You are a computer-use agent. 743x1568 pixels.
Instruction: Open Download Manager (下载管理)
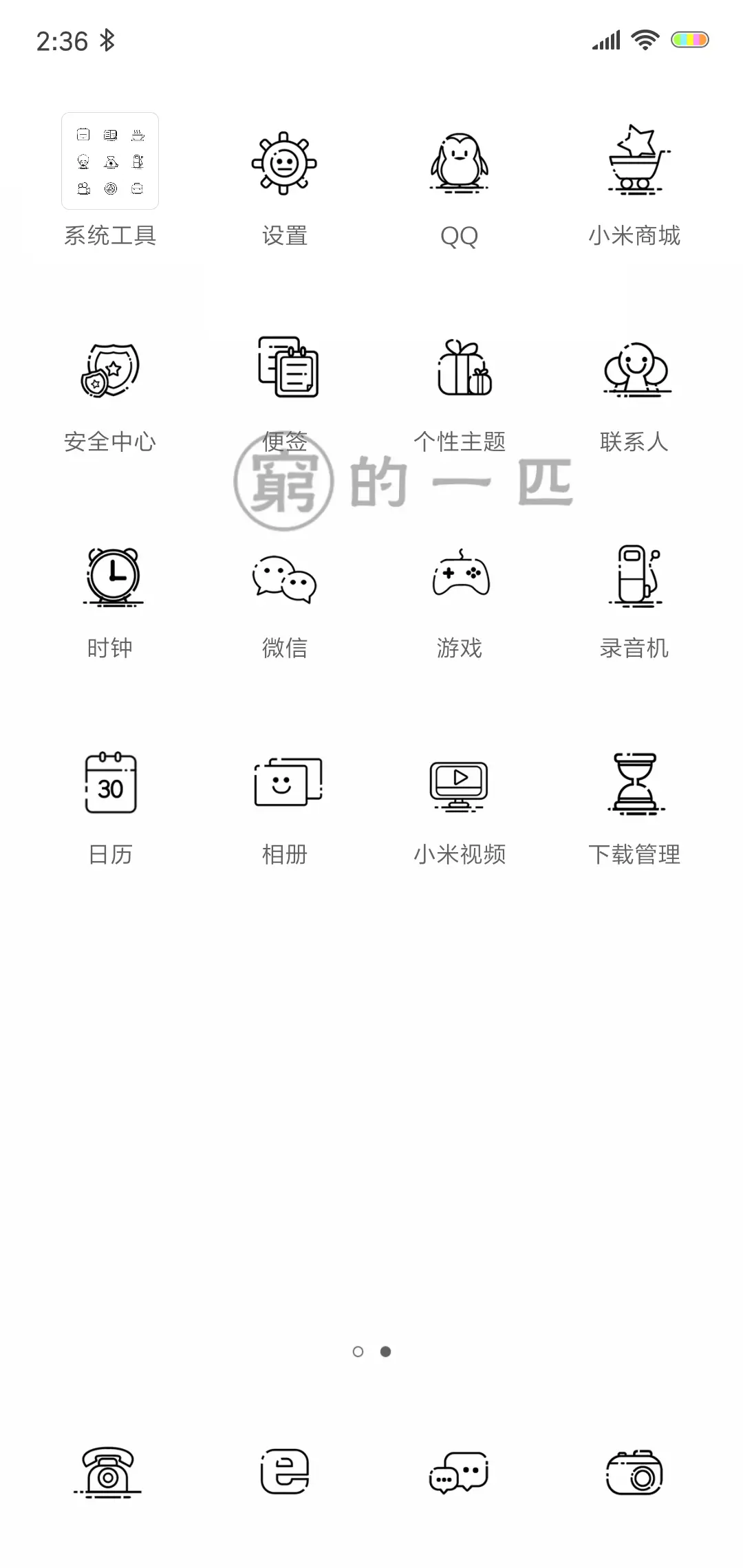[634, 784]
